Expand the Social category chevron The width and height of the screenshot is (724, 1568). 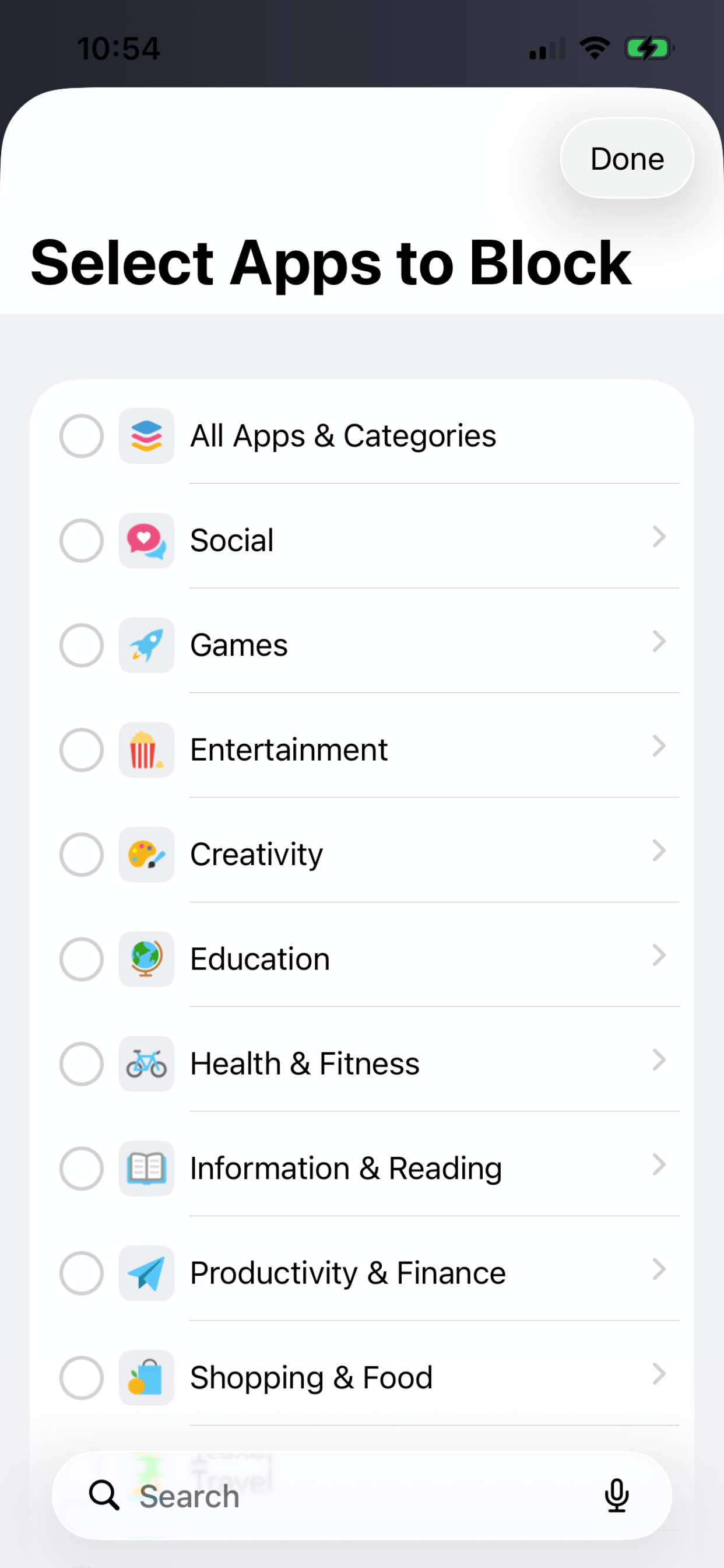[659, 537]
